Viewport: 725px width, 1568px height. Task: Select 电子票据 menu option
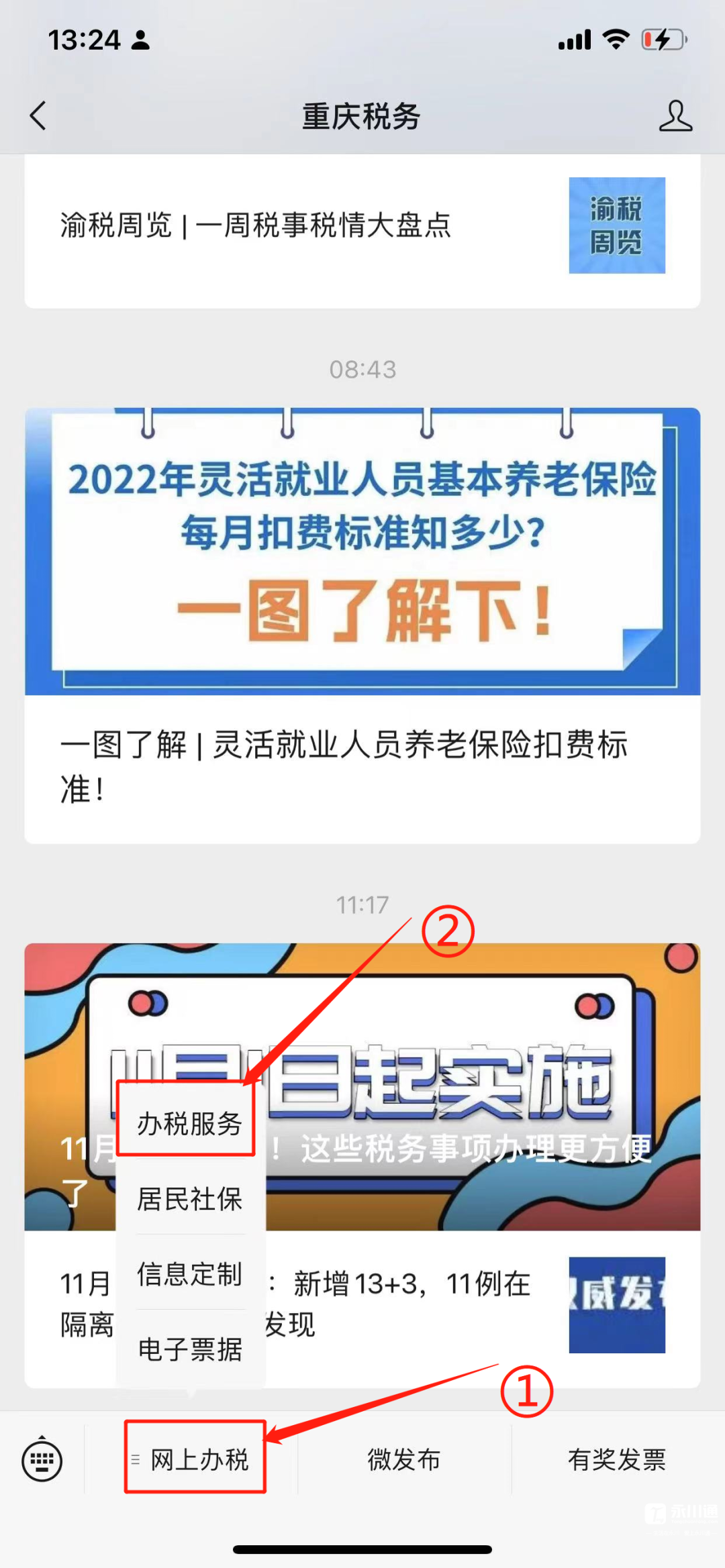pos(189,1349)
